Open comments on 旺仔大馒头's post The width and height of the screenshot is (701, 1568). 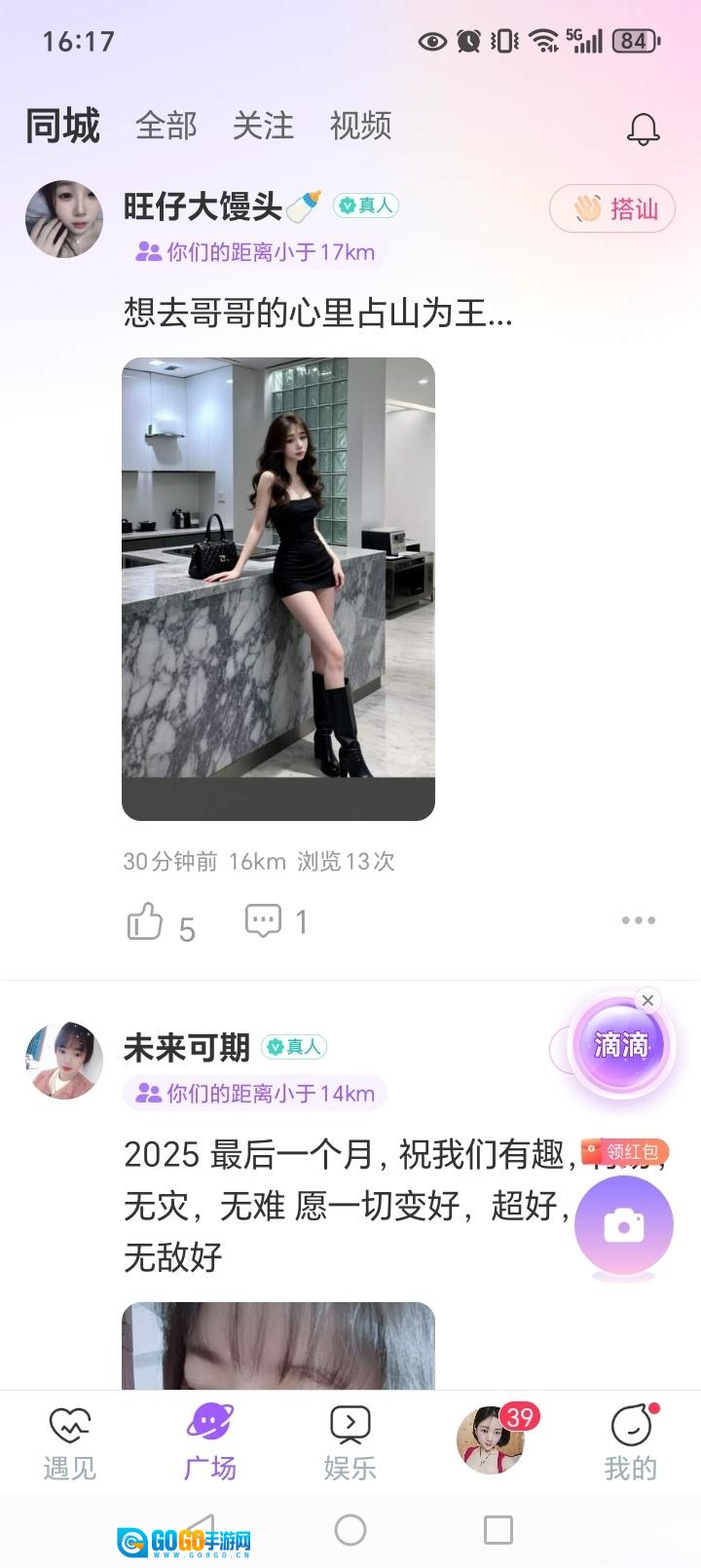click(x=264, y=920)
